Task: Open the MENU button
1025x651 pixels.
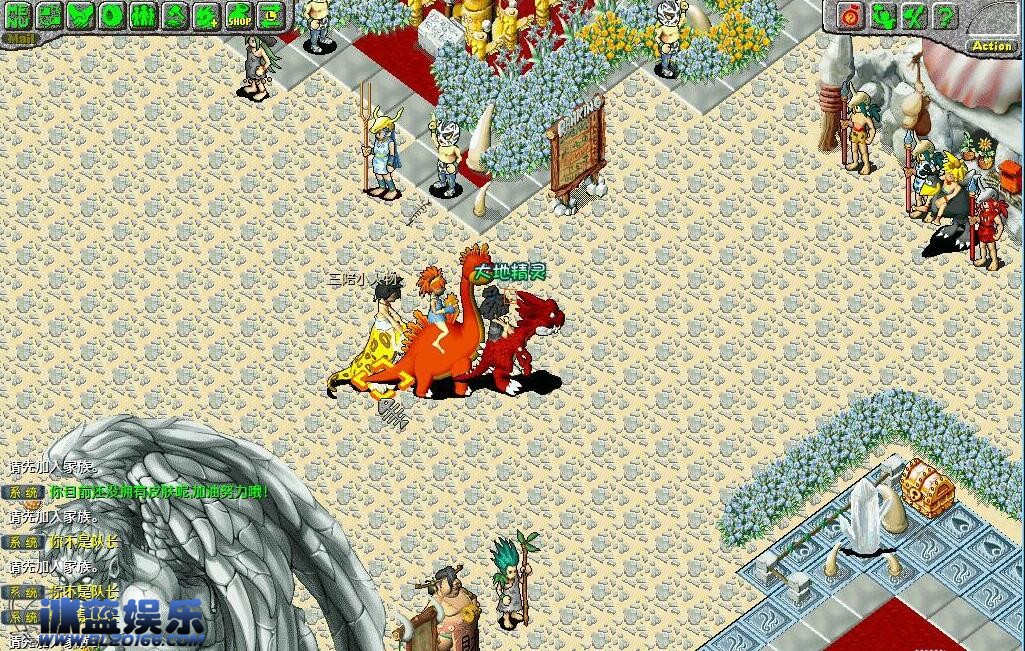Action: pyautogui.click(x=18, y=15)
